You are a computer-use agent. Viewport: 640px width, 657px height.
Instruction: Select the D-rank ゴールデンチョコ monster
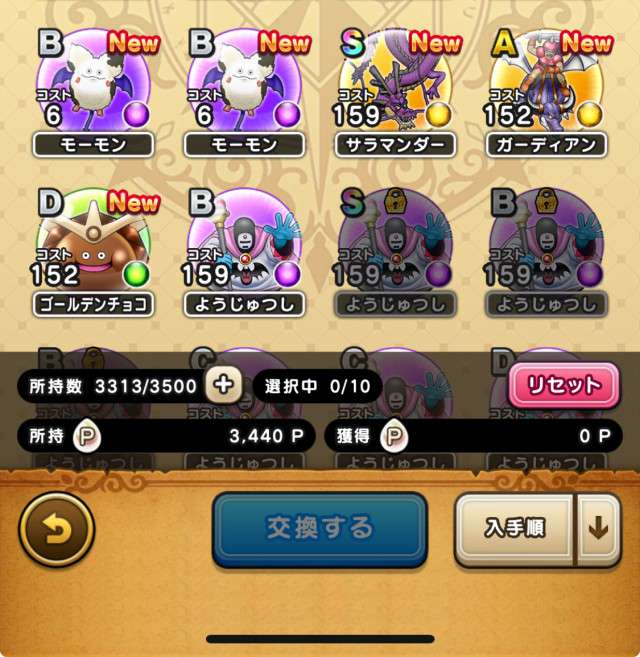click(x=95, y=250)
